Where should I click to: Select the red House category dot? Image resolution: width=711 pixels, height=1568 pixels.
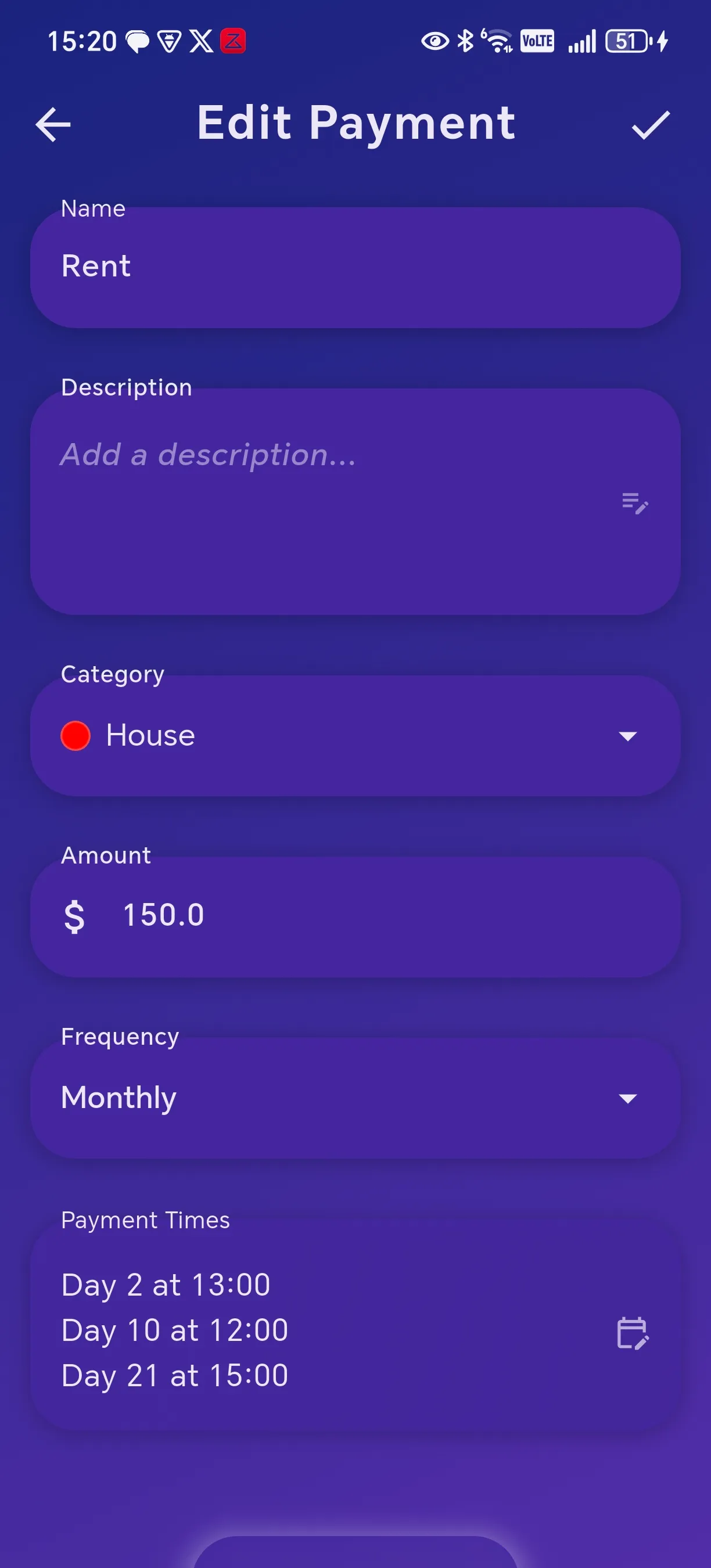coord(76,735)
